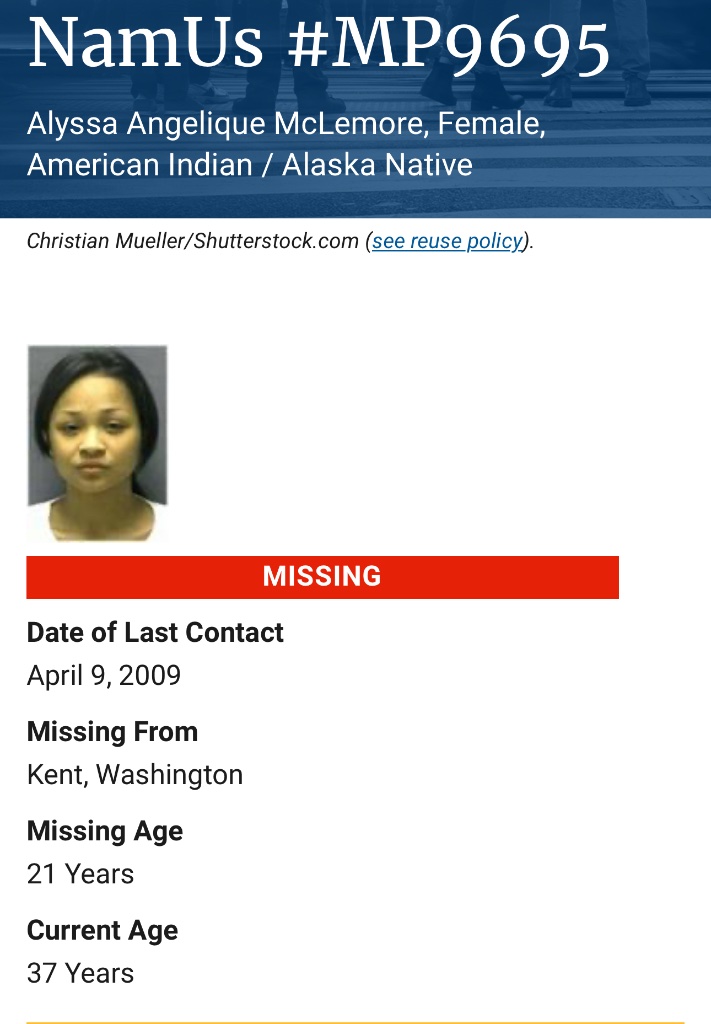
Task: Open the see reuse policy link
Action: [447, 241]
